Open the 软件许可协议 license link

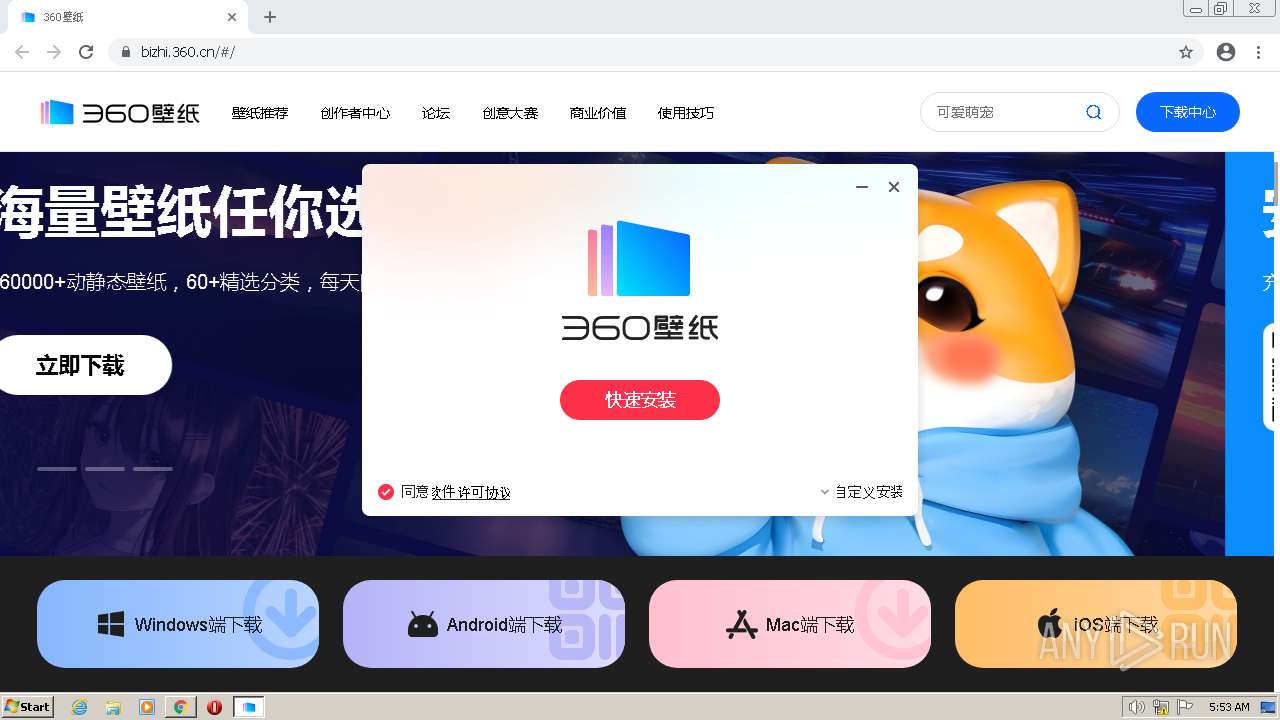coord(470,492)
